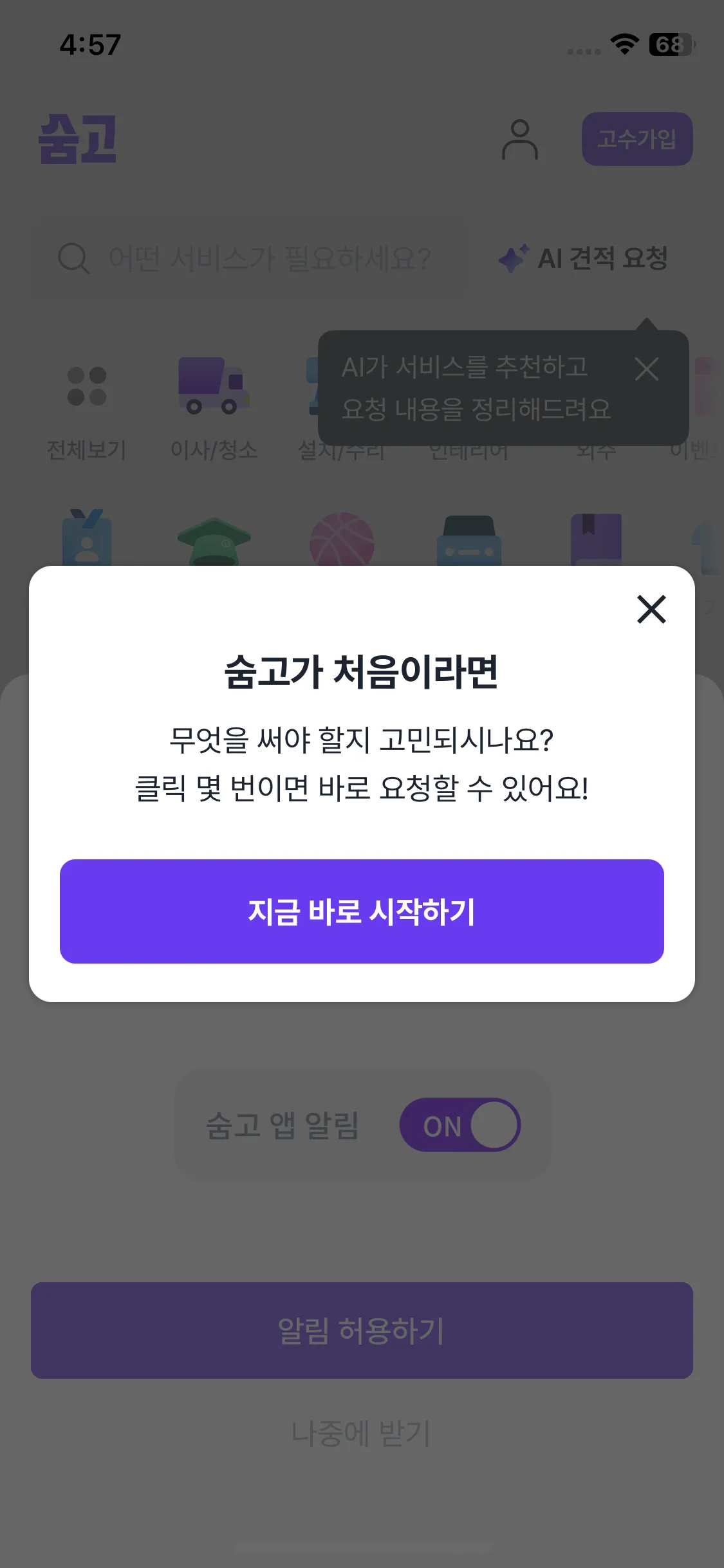Toggle the 숨고 앱 알림 switch
The image size is (724, 1568).
click(x=459, y=1125)
